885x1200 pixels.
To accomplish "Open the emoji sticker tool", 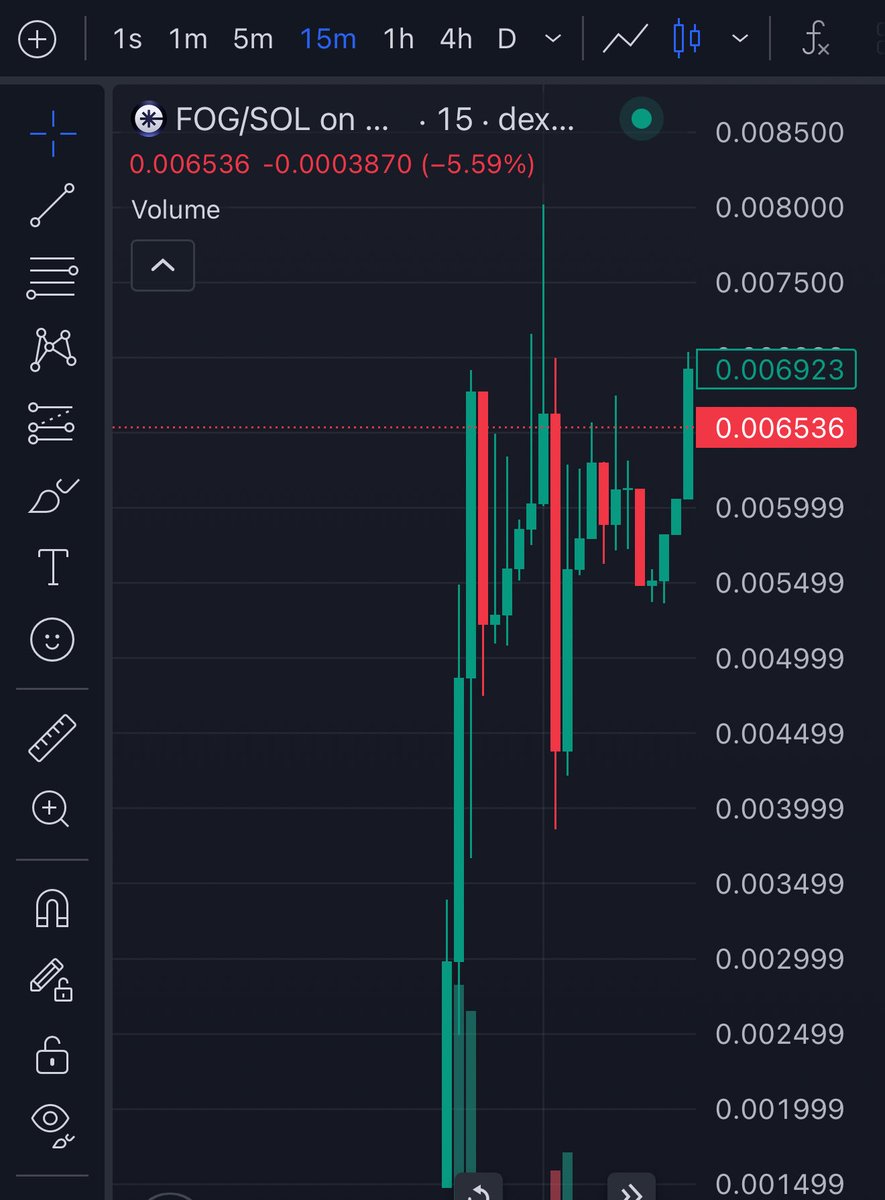I will (52, 640).
